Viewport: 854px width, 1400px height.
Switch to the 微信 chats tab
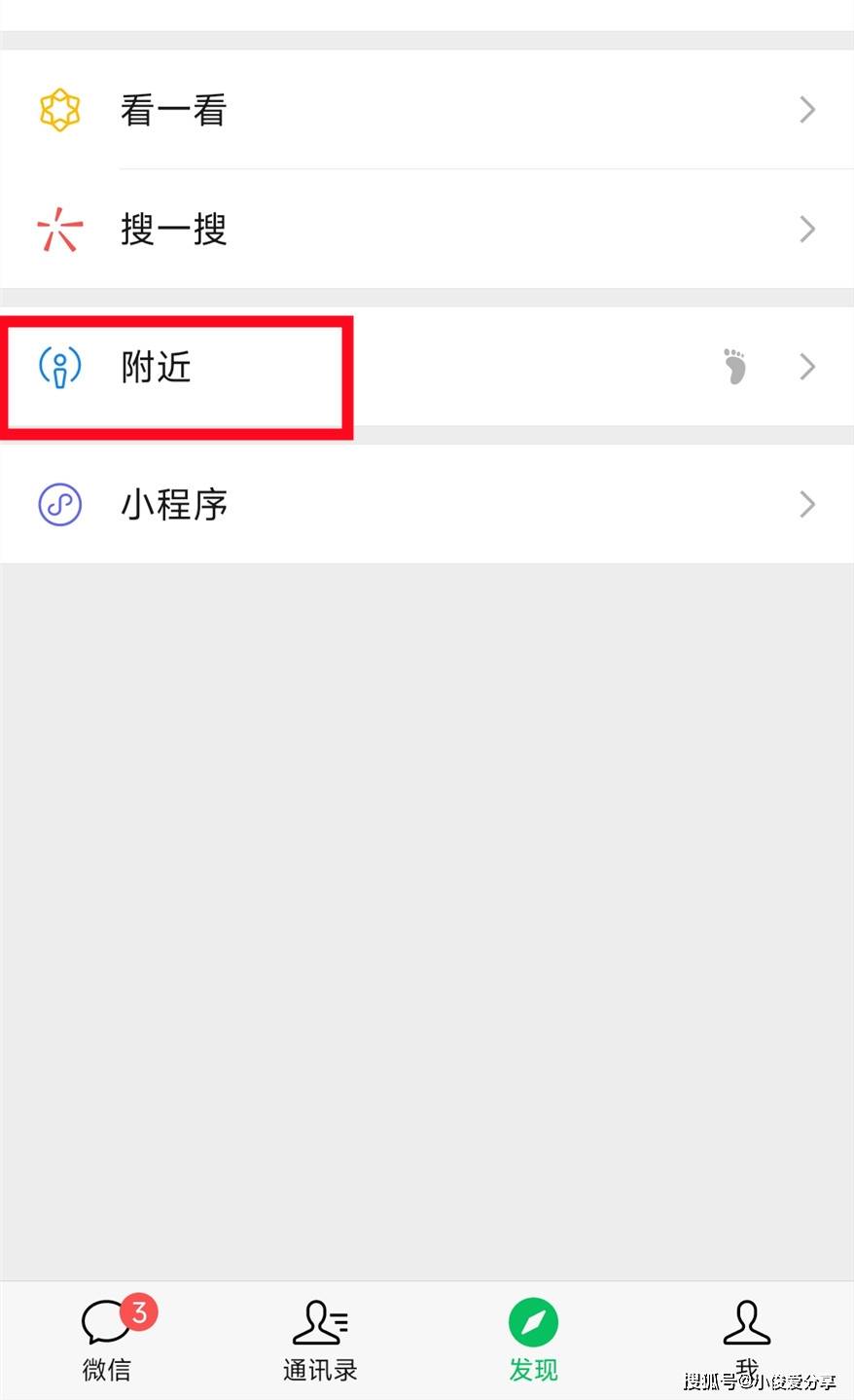tap(107, 1341)
